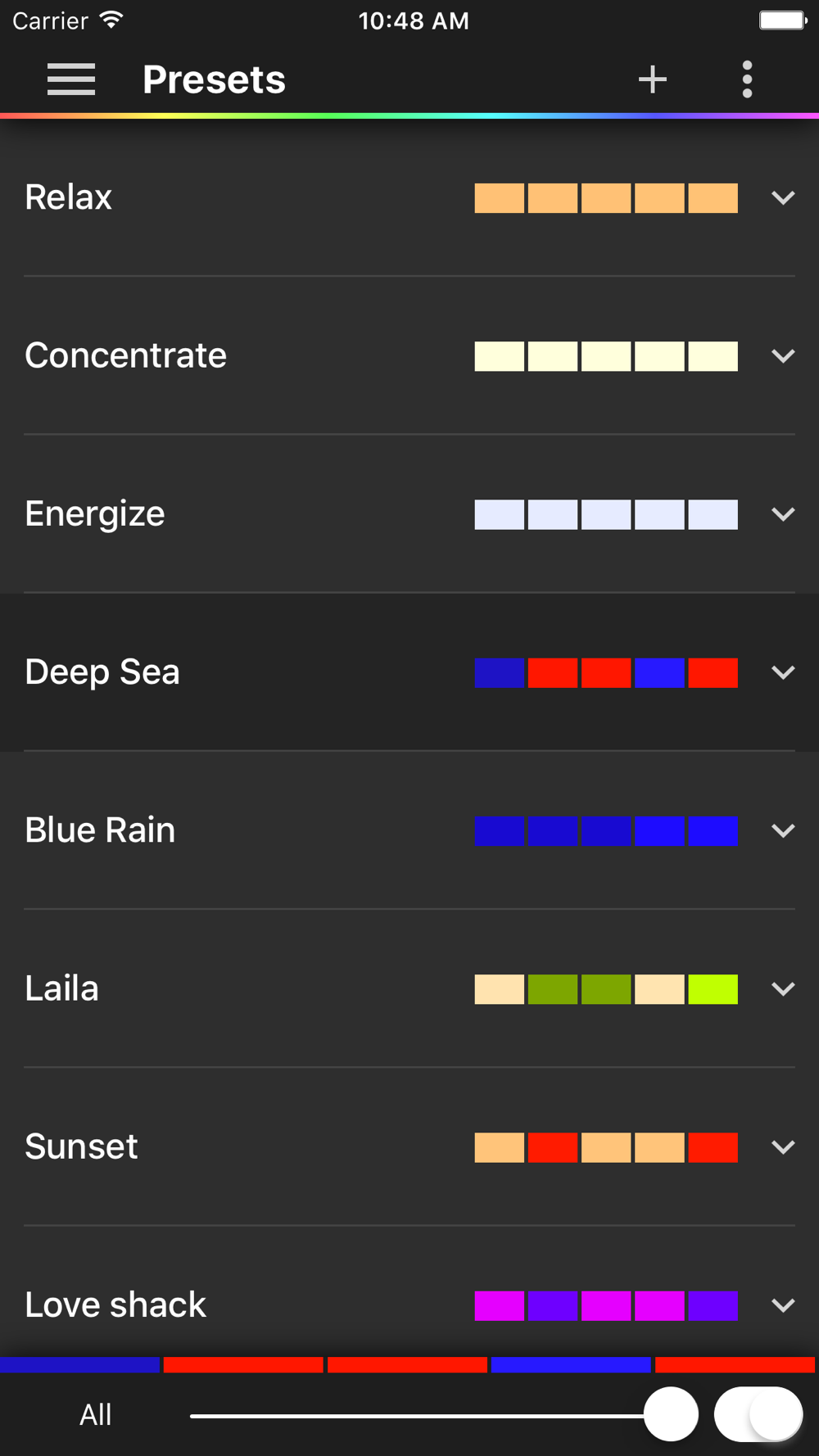The width and height of the screenshot is (819, 1456).
Task: Activate the Energize preset
Action: pos(409,513)
